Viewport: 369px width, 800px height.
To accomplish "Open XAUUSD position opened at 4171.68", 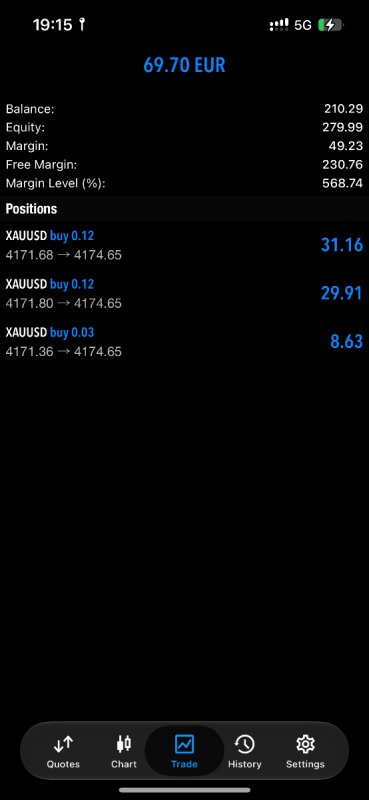I will (x=184, y=245).
